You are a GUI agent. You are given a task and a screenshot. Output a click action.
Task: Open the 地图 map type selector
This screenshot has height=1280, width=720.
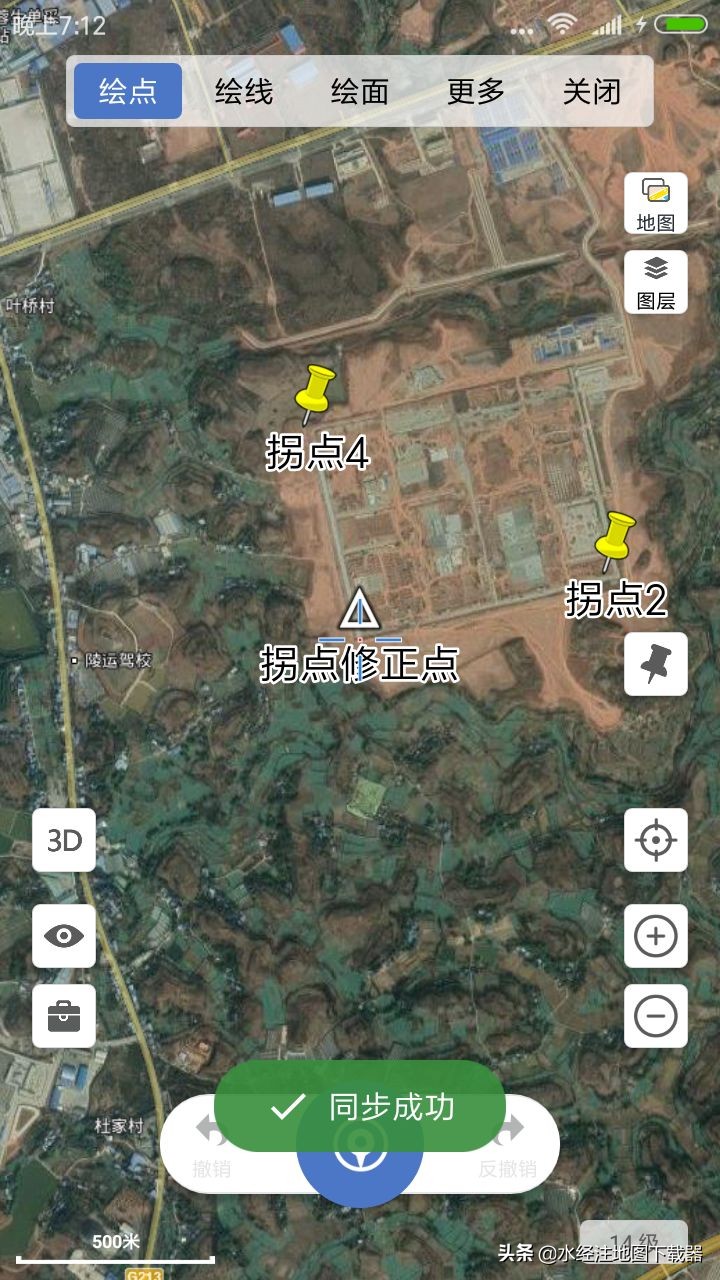[x=656, y=203]
